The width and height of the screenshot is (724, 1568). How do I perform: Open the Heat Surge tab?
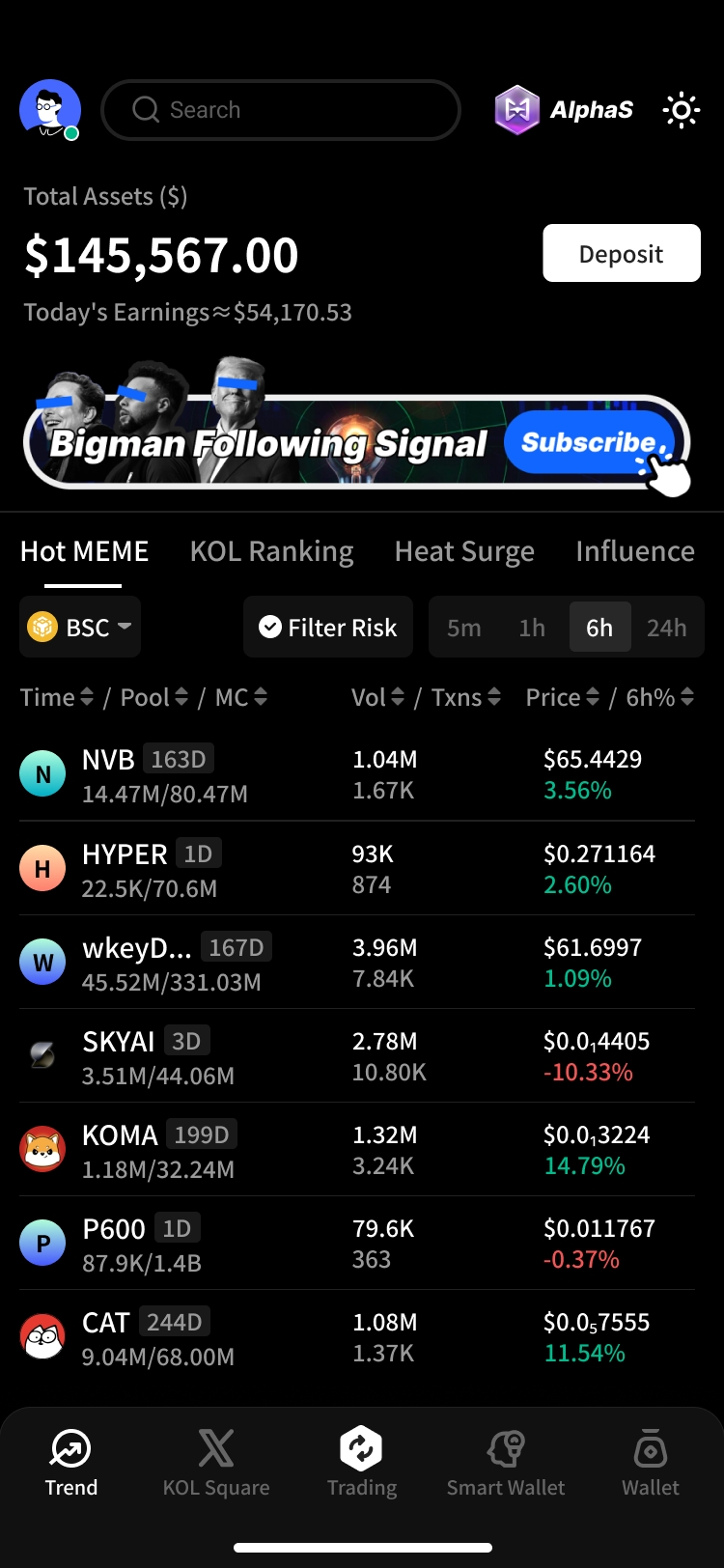[x=464, y=550]
